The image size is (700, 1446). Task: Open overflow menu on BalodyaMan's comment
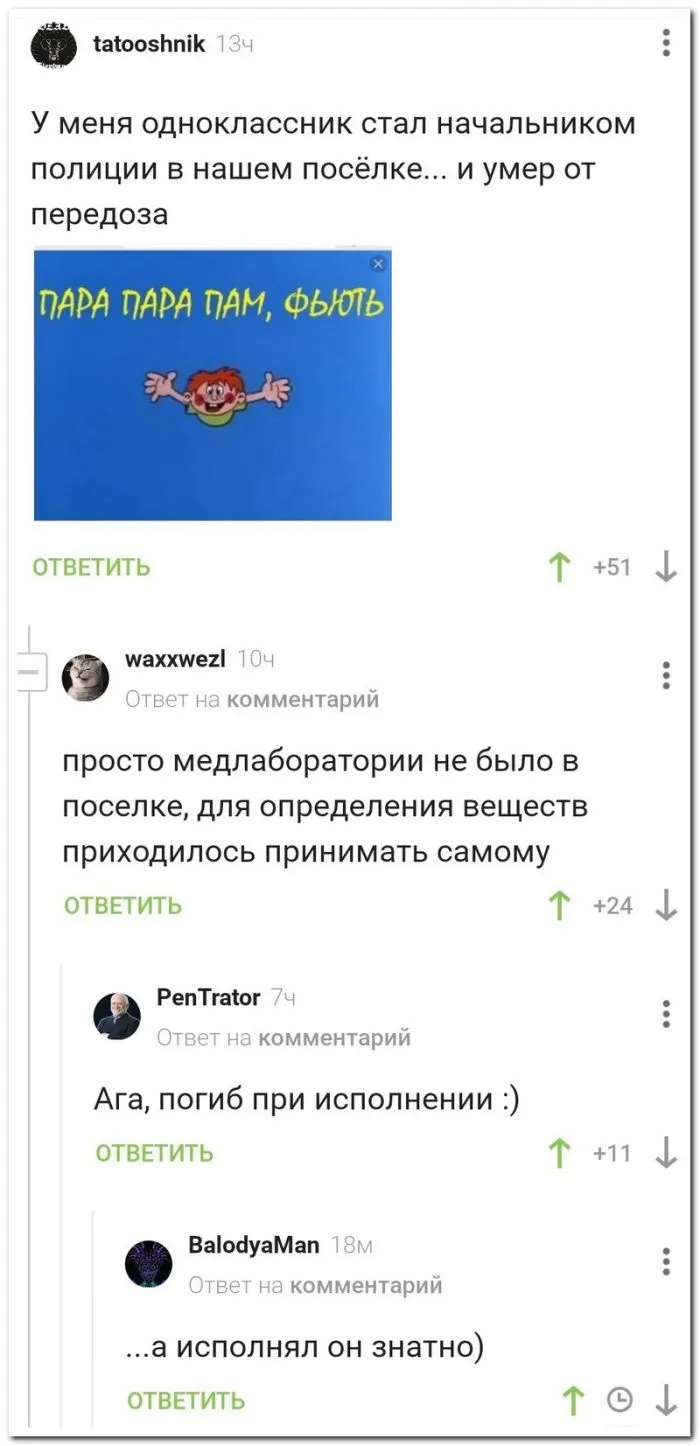pyautogui.click(x=667, y=1262)
